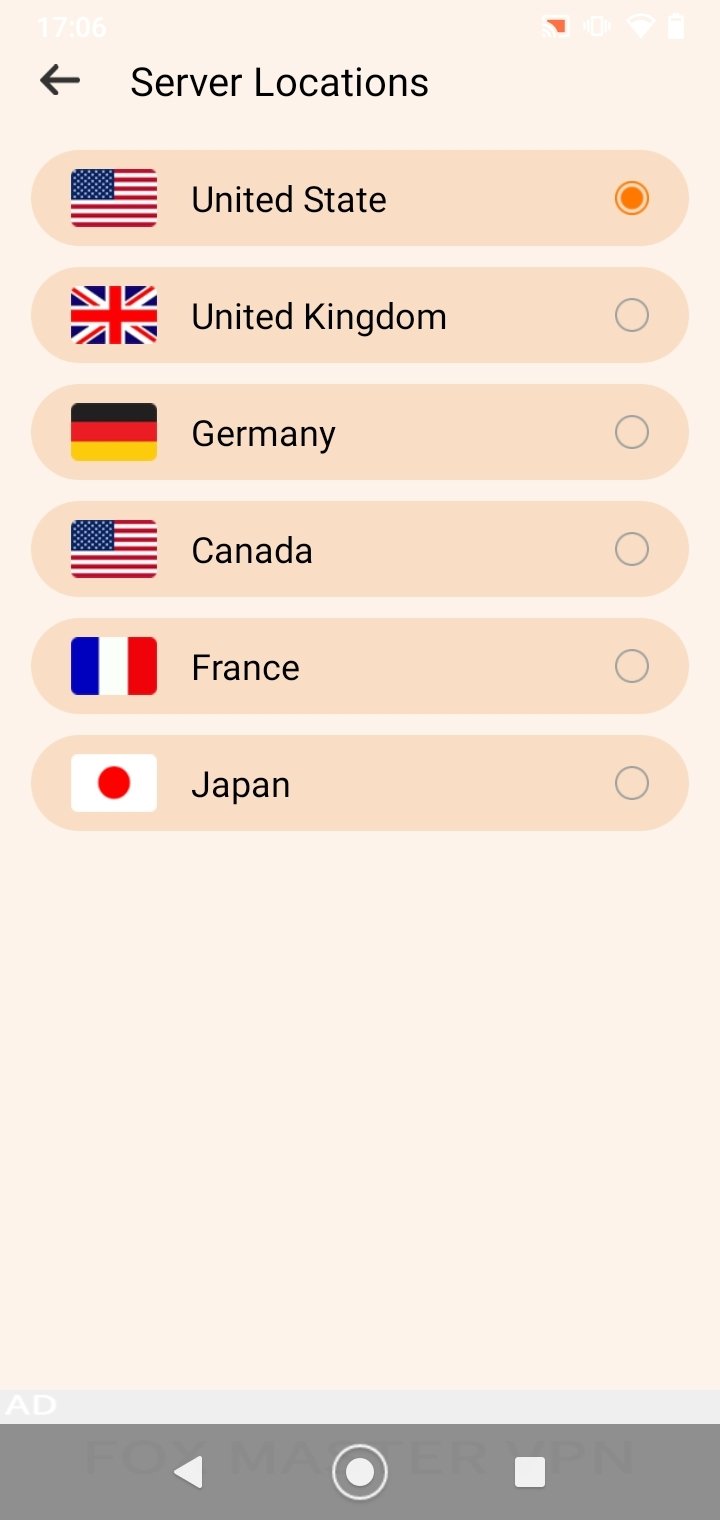Select the United State server

360,198
